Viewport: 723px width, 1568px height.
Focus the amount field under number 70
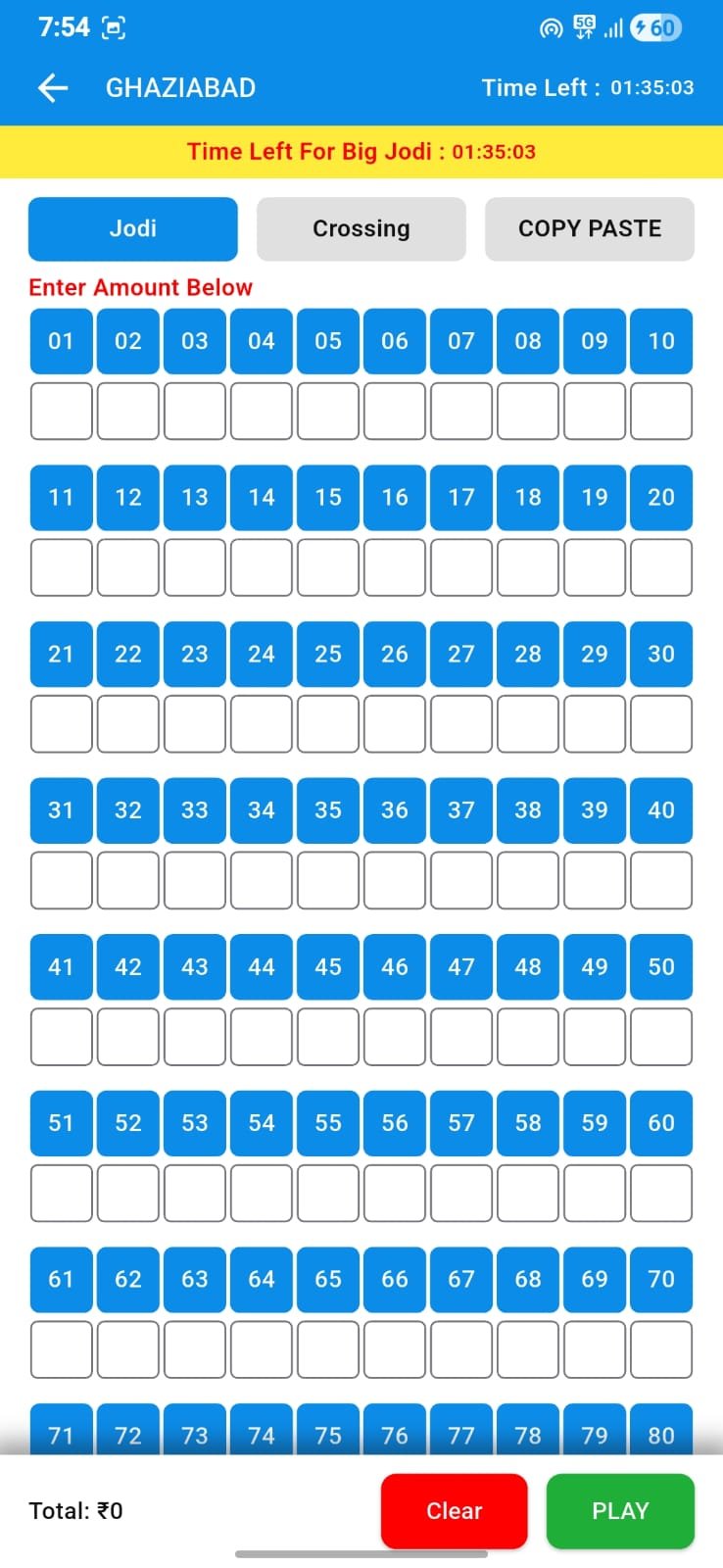(x=661, y=1349)
